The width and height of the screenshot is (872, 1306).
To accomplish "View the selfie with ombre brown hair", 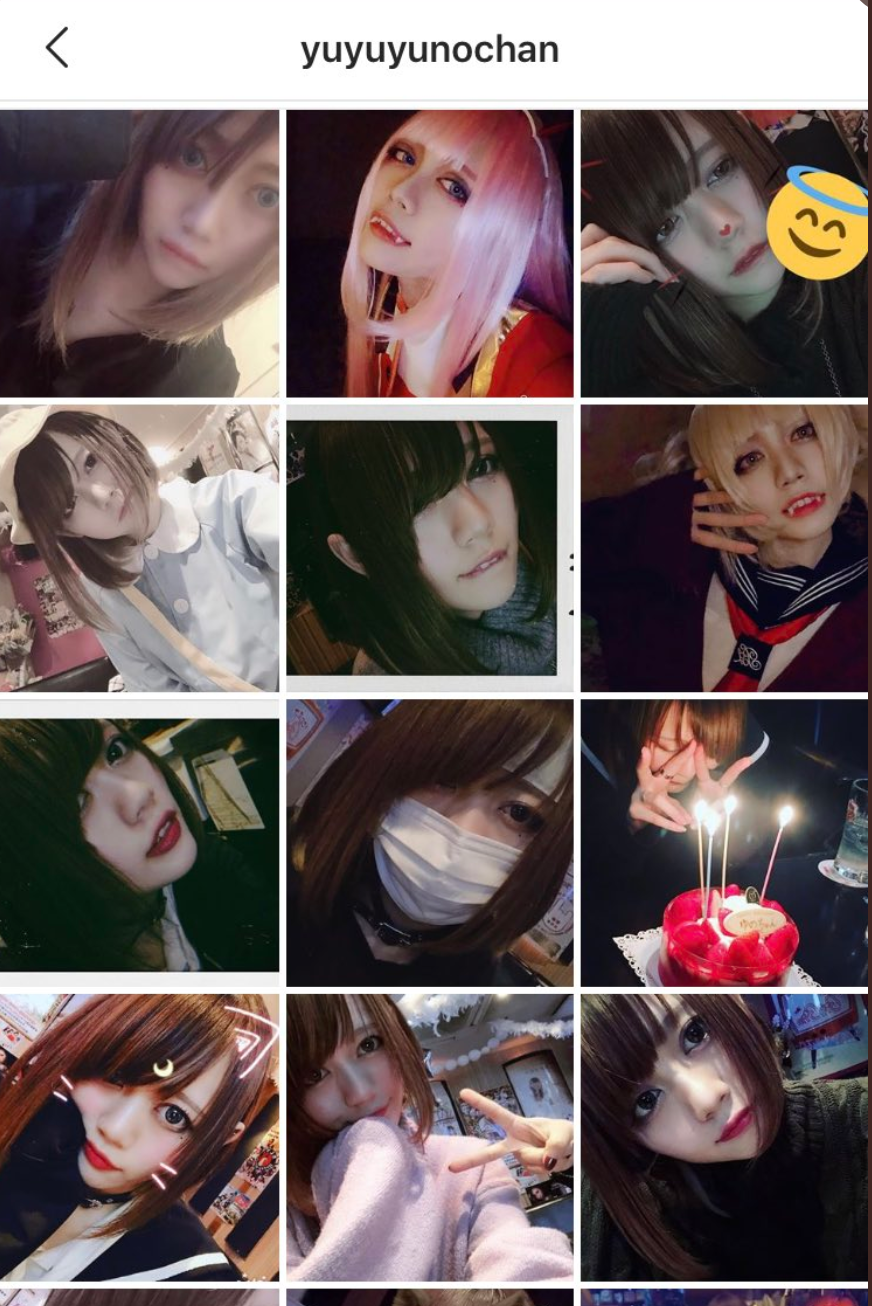I will point(139,253).
